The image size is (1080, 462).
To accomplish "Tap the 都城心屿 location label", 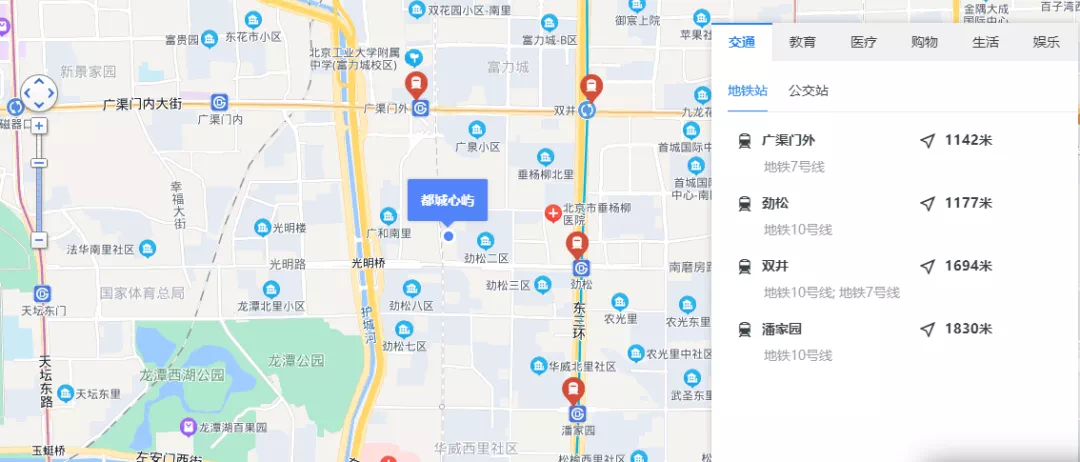I will tap(447, 200).
